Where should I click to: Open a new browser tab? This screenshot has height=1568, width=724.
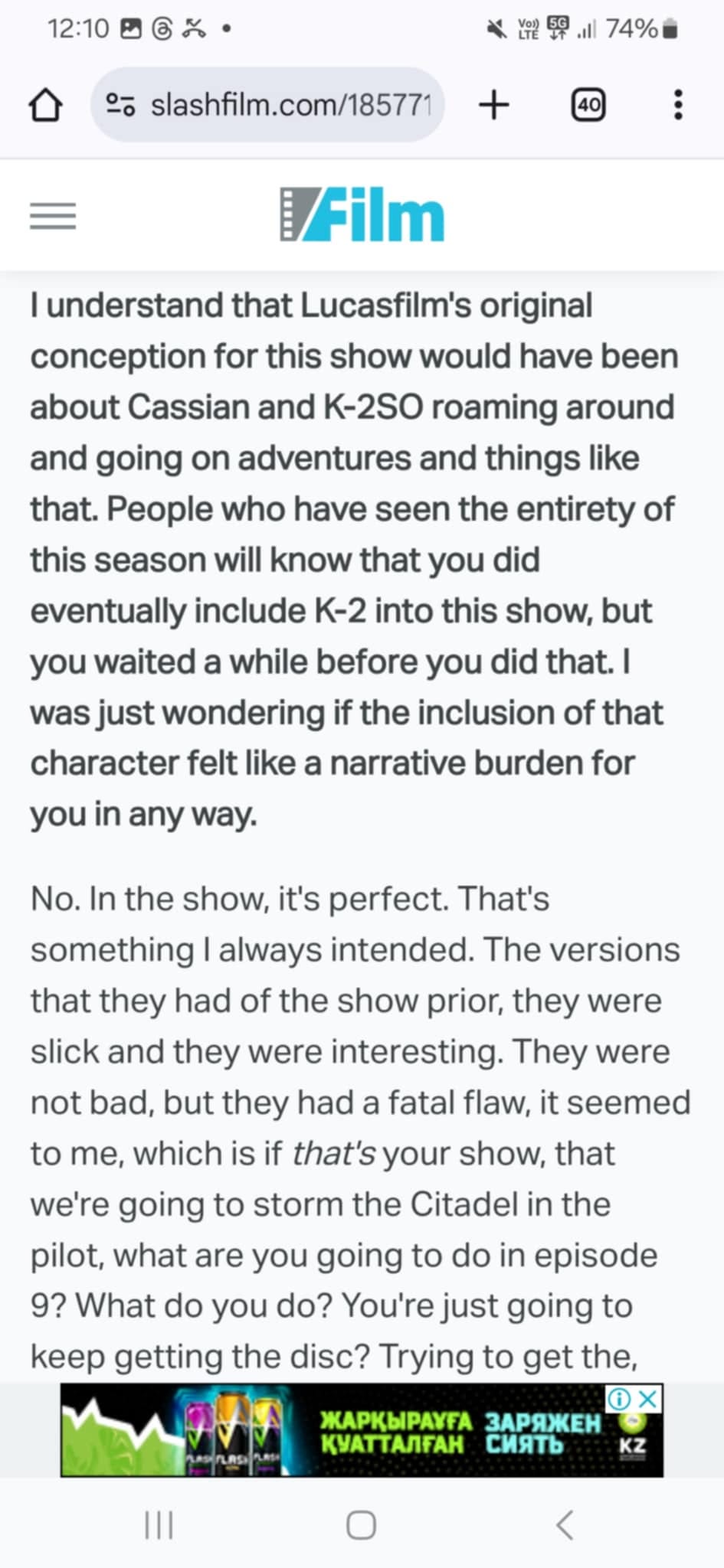494,104
